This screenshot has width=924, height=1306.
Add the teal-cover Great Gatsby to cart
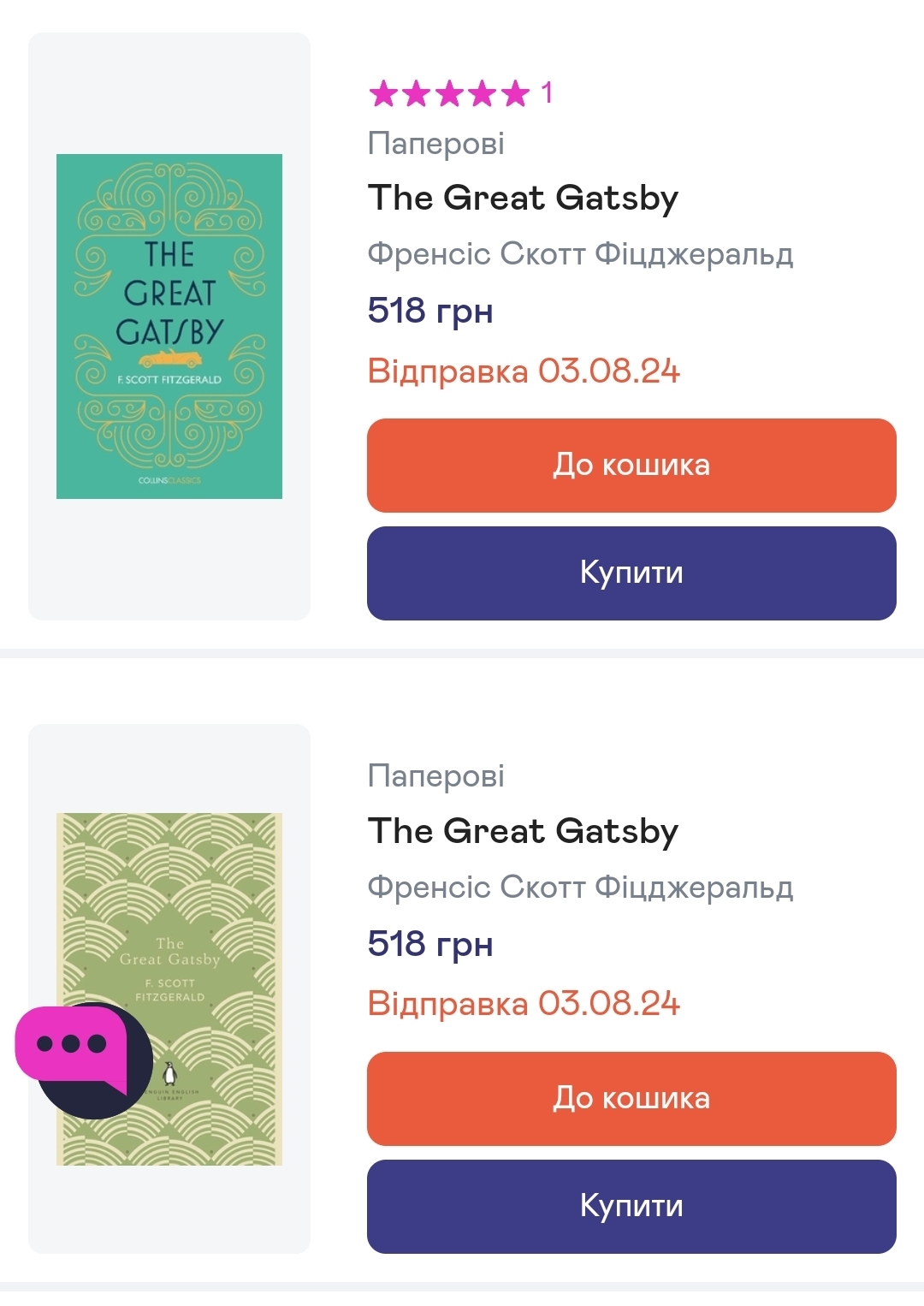click(631, 465)
